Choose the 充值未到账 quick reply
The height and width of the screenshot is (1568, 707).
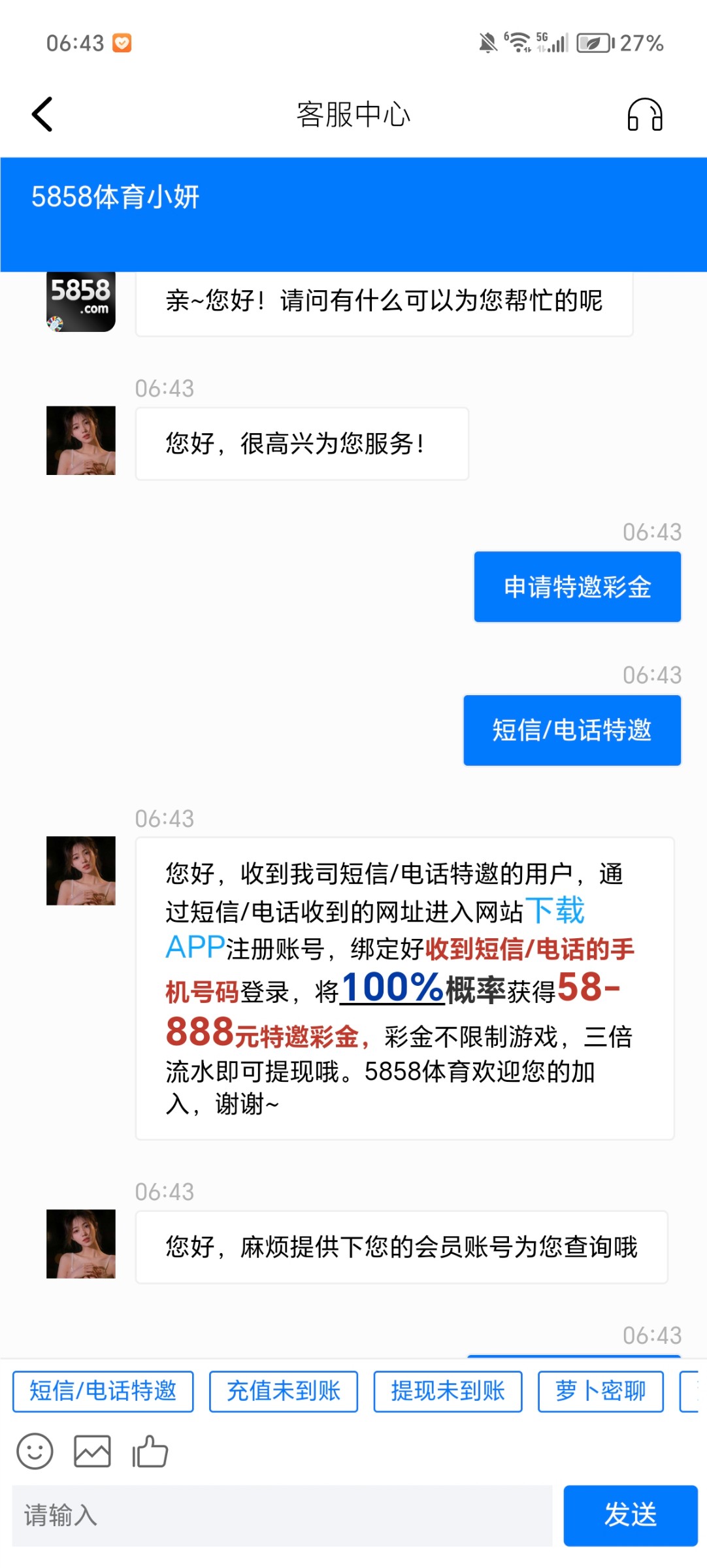tap(283, 1391)
